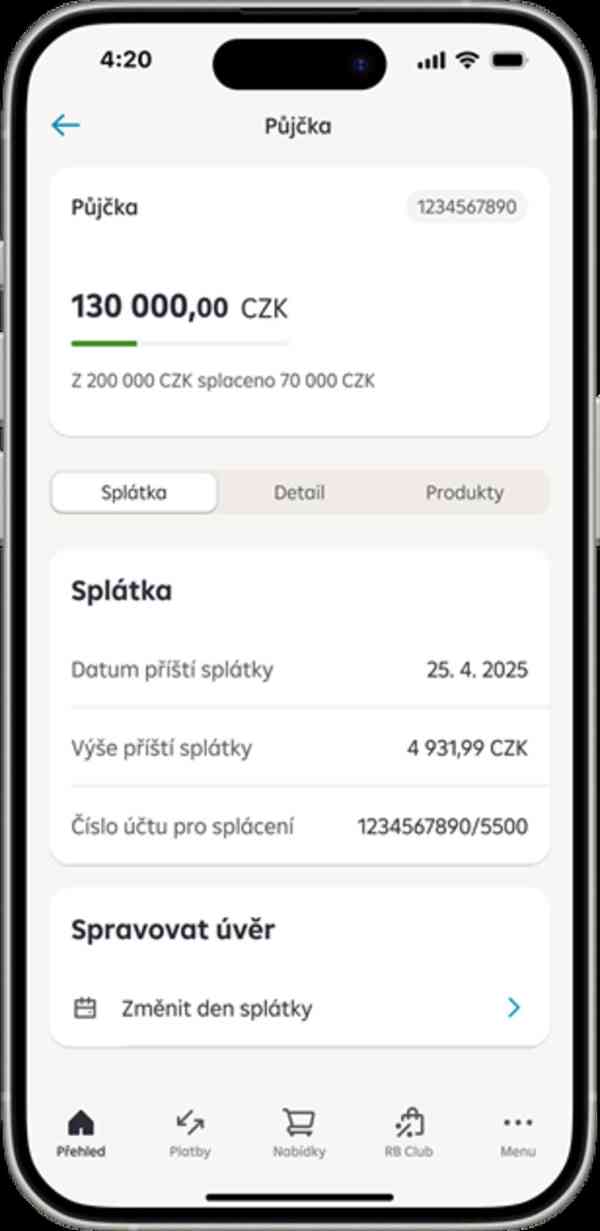Select the Splátka segment
Screen dimensions: 600x1231
[x=134, y=493]
